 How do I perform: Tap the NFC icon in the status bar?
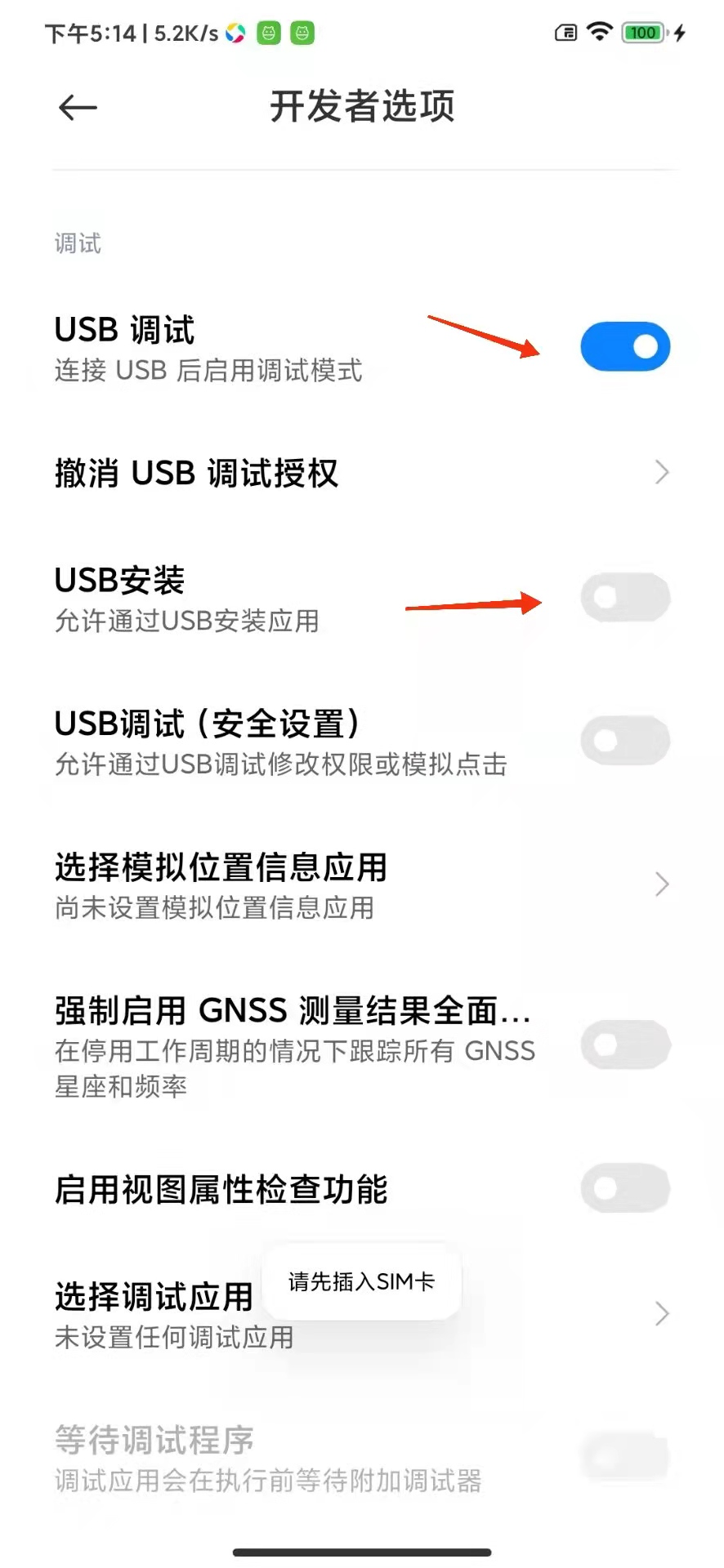pyautogui.click(x=566, y=33)
